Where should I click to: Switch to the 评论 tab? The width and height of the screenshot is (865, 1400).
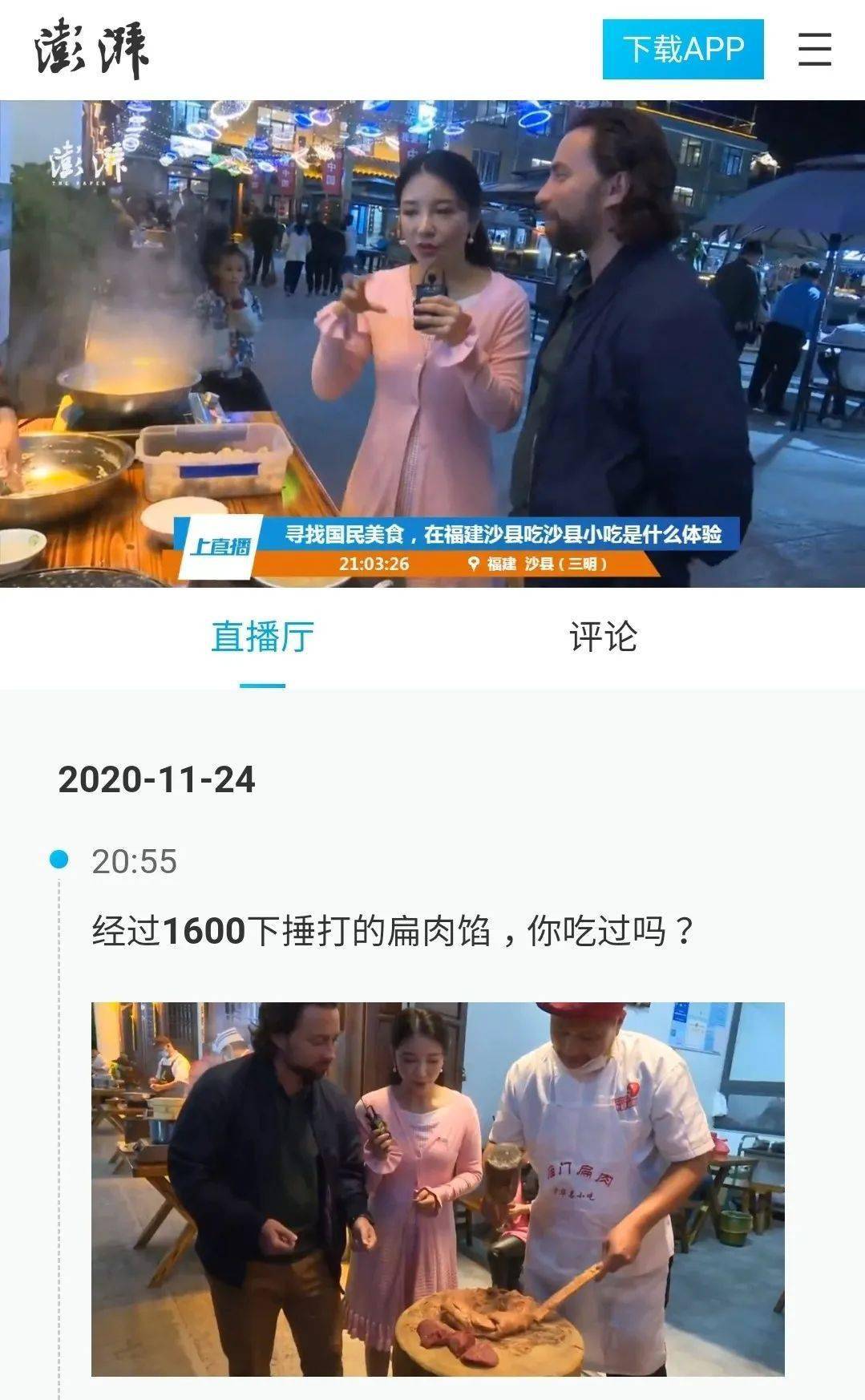coord(603,637)
